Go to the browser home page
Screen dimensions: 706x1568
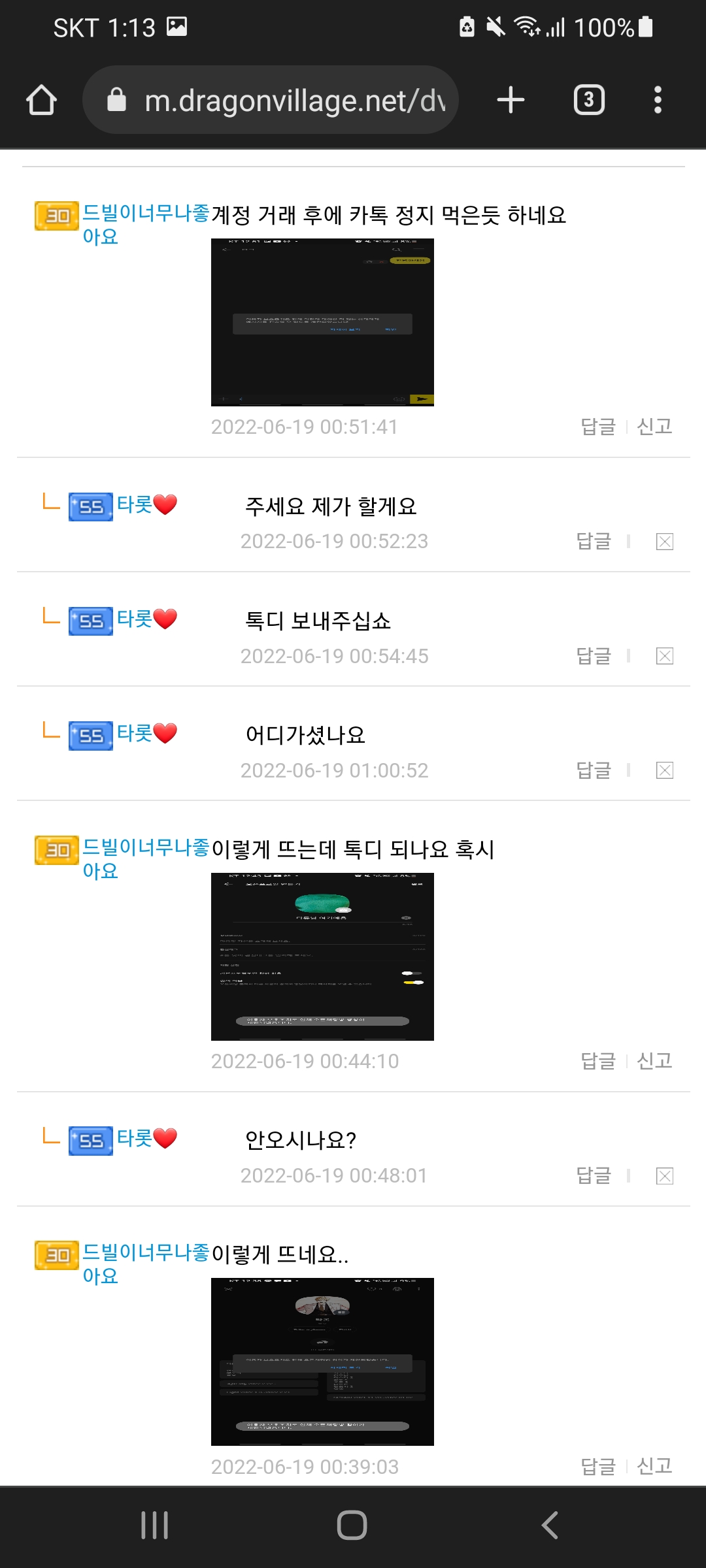coord(41,101)
